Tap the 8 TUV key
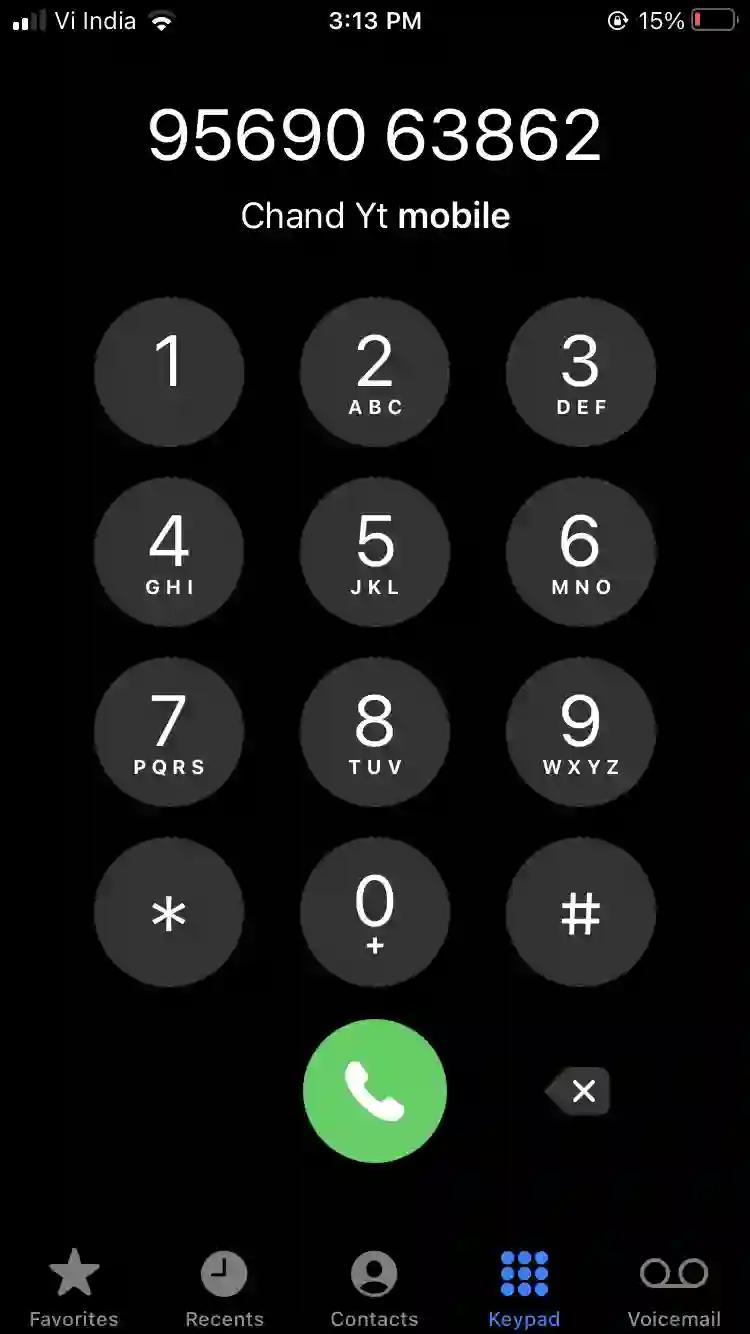This screenshot has width=750, height=1334. (375, 732)
